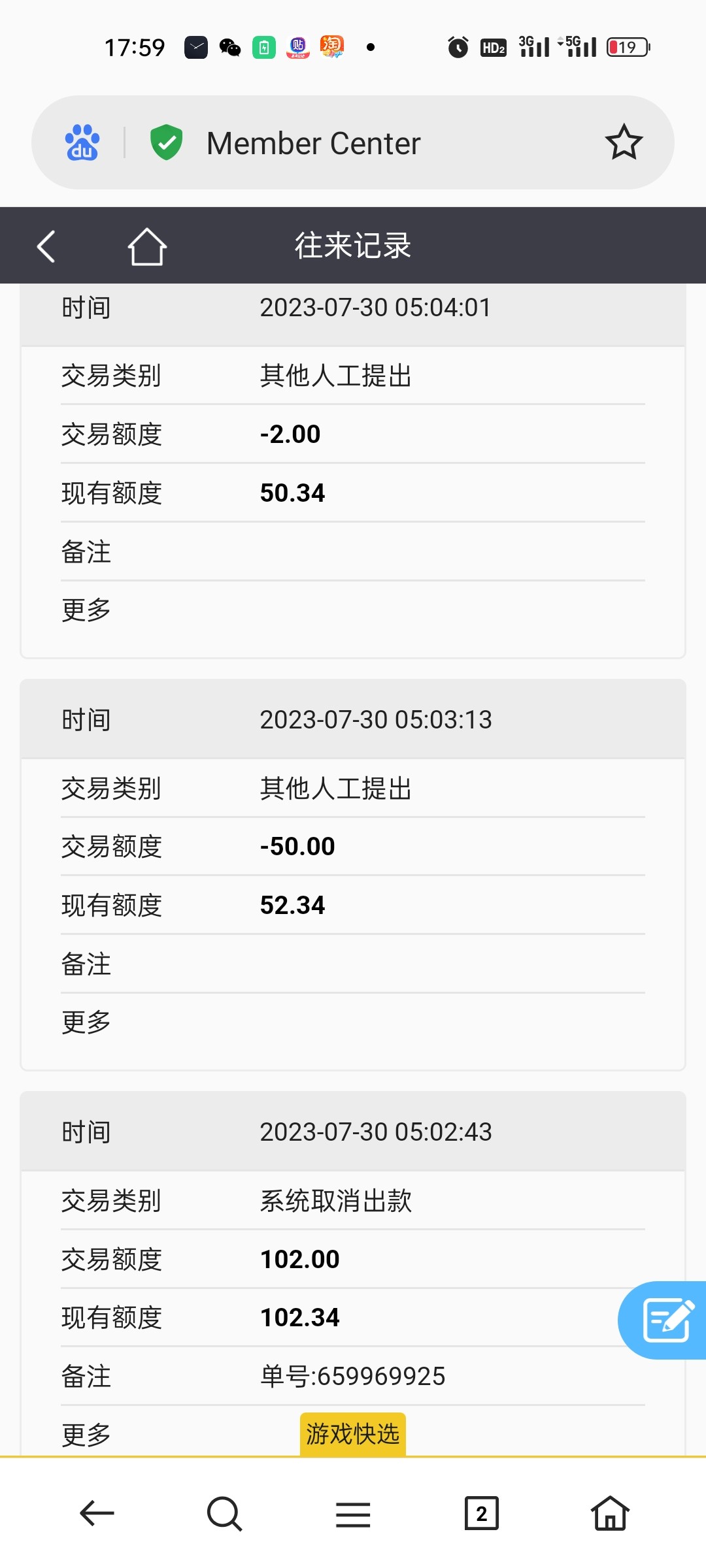706x1568 pixels.
Task: Go back using the header arrow
Action: point(46,246)
